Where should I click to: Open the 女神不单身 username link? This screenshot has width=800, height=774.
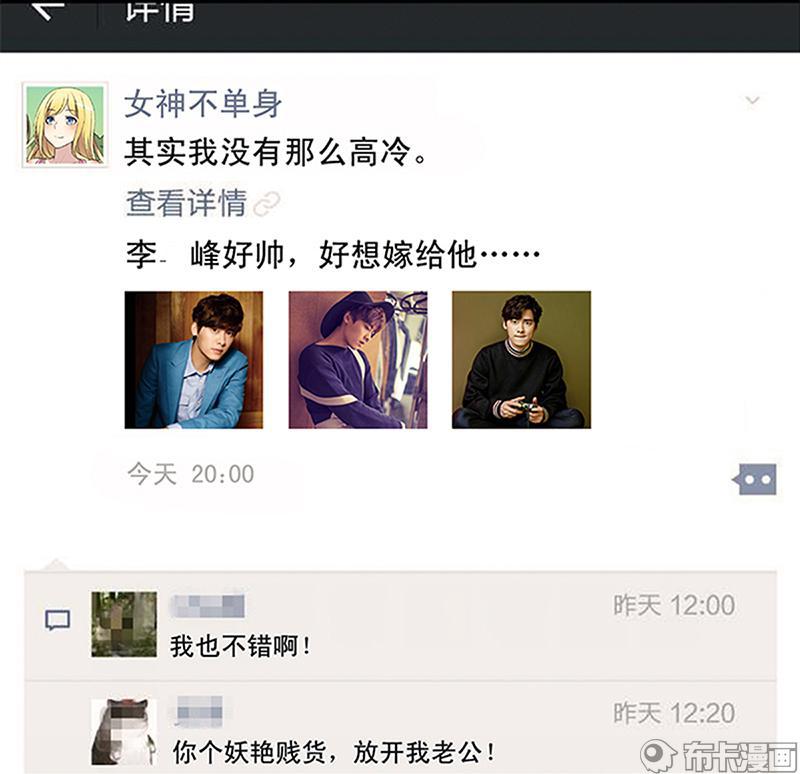(203, 103)
